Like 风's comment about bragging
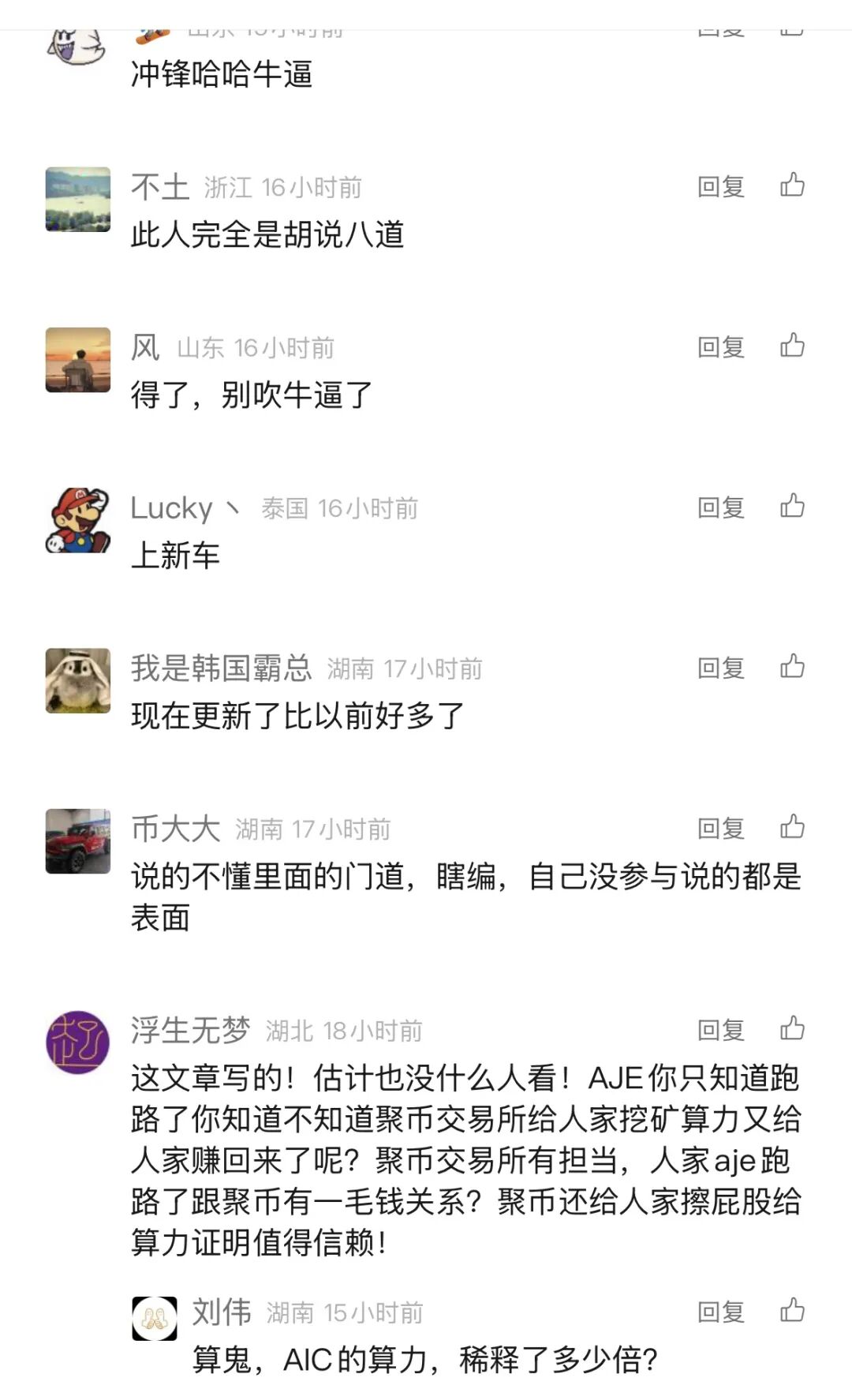 791,347
